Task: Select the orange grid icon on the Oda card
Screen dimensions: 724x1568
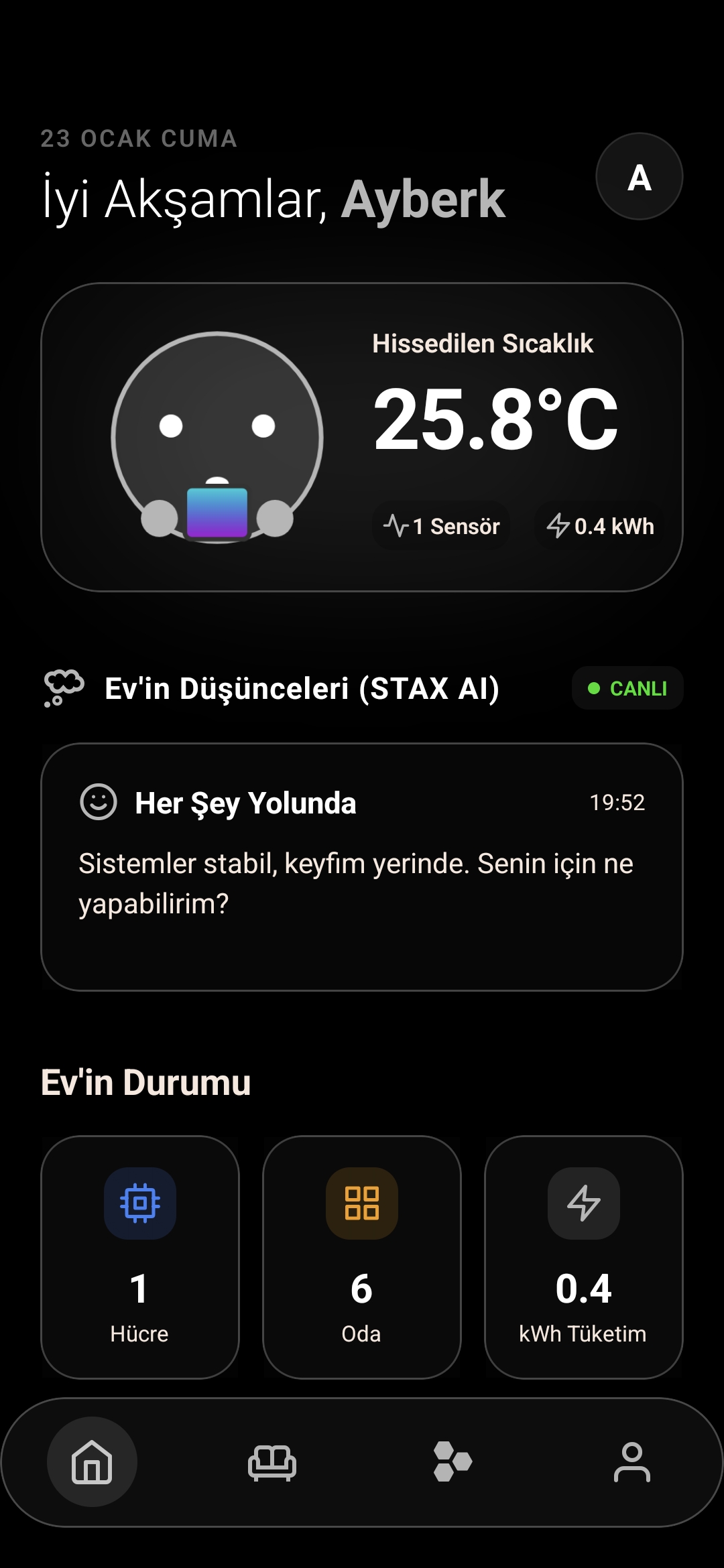Action: pyautogui.click(x=361, y=1201)
